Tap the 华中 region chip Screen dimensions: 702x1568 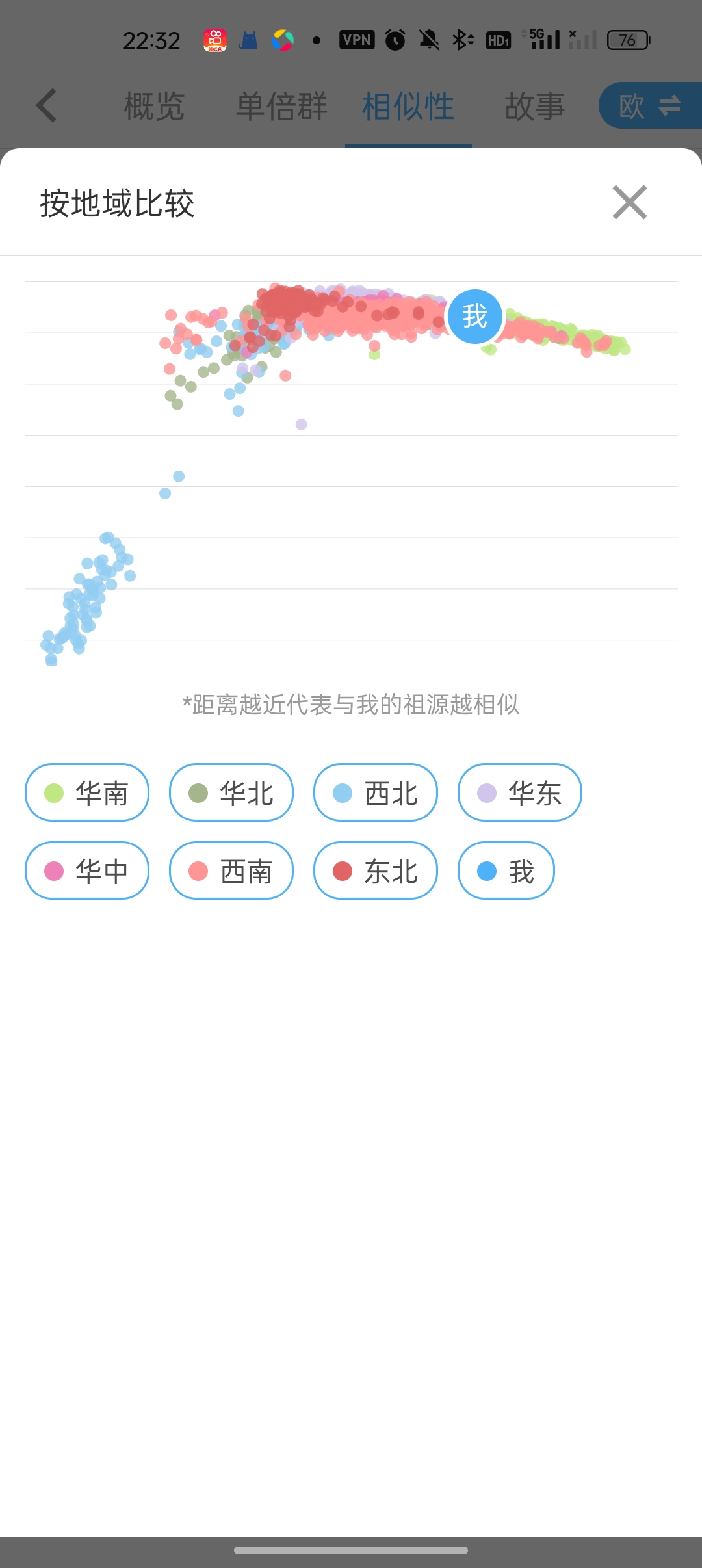pyautogui.click(x=87, y=870)
